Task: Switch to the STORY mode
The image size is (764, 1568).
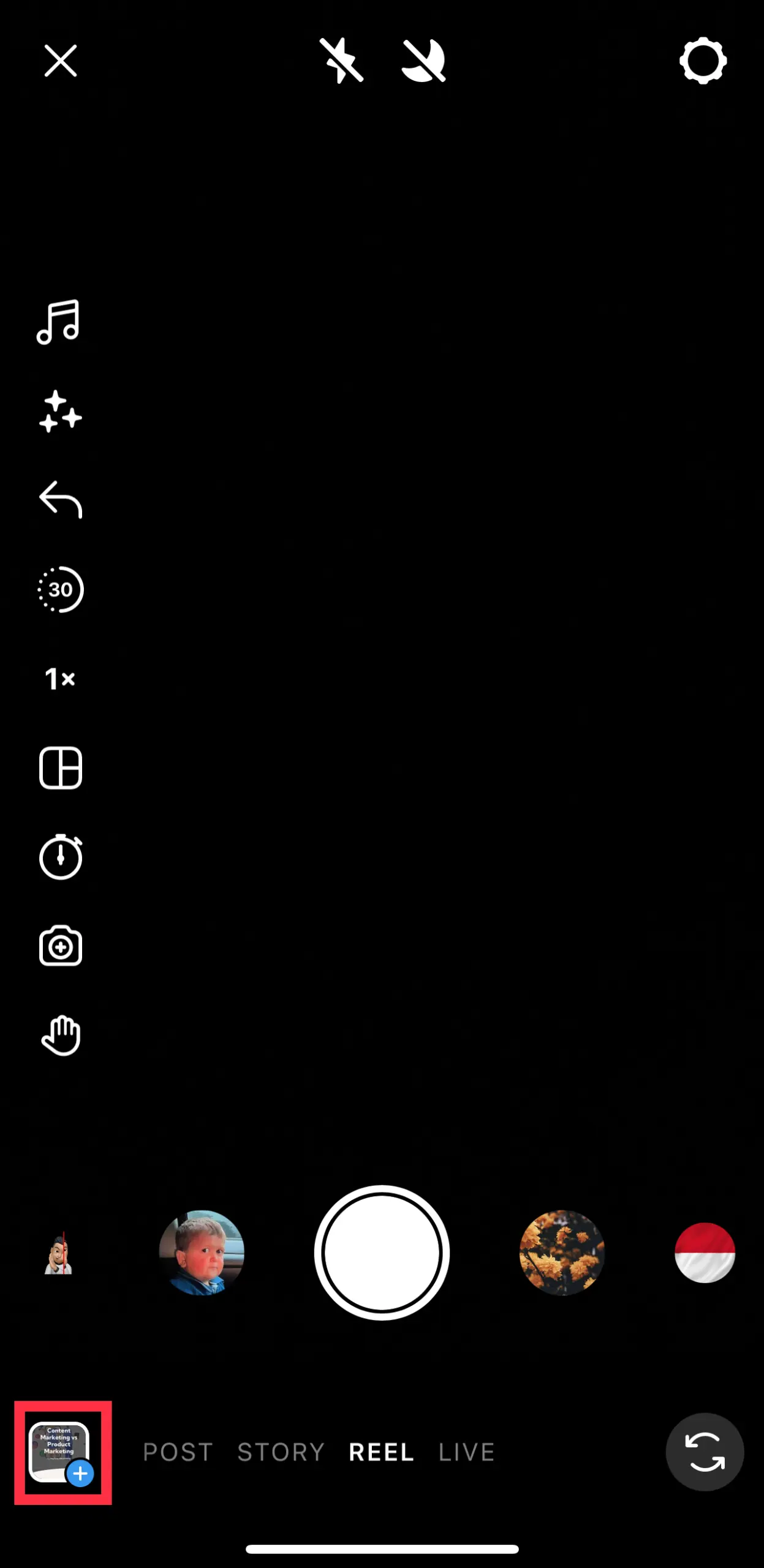Action: click(281, 1452)
